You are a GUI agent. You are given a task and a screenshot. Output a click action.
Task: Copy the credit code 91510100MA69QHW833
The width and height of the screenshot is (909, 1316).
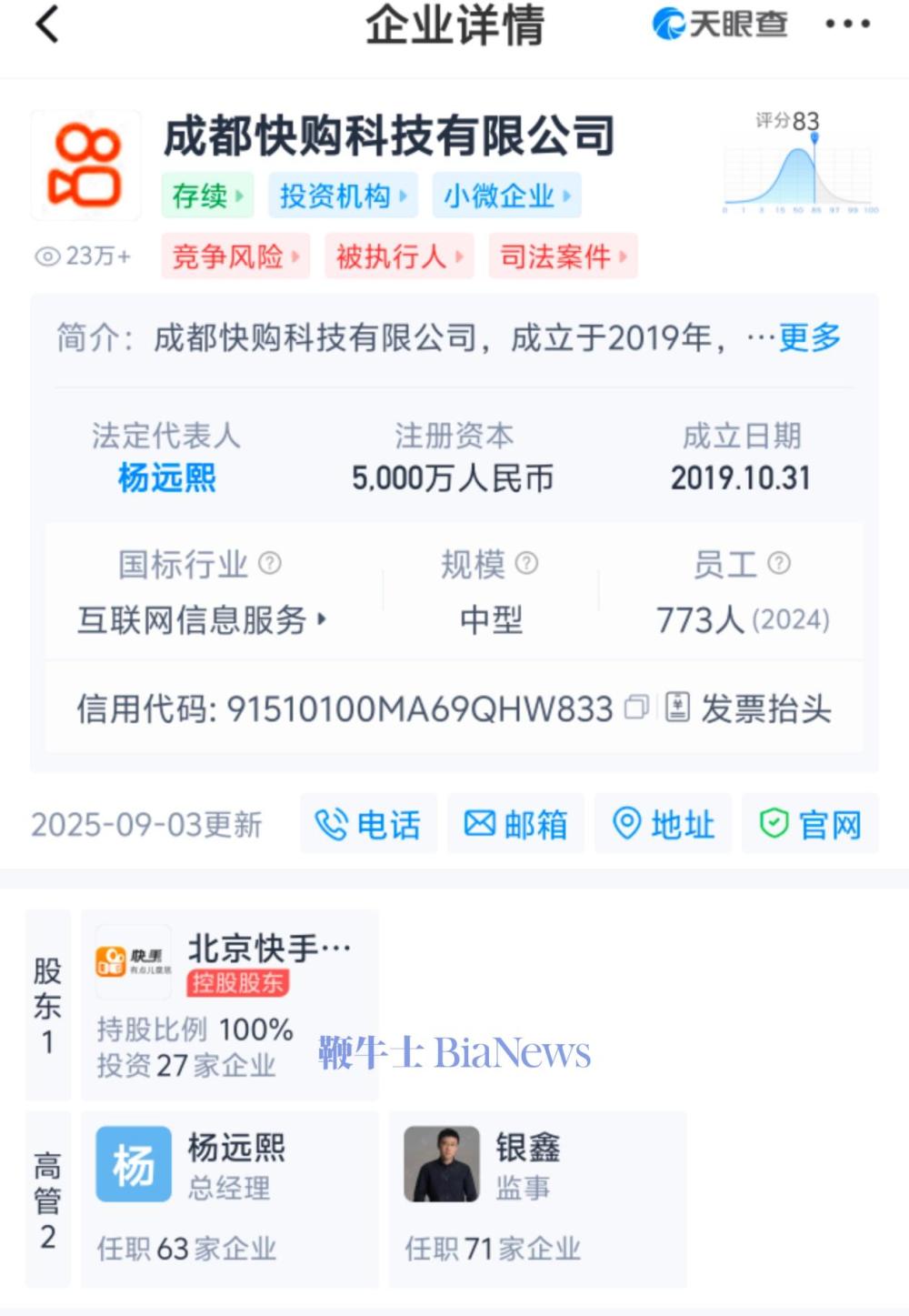click(x=636, y=708)
